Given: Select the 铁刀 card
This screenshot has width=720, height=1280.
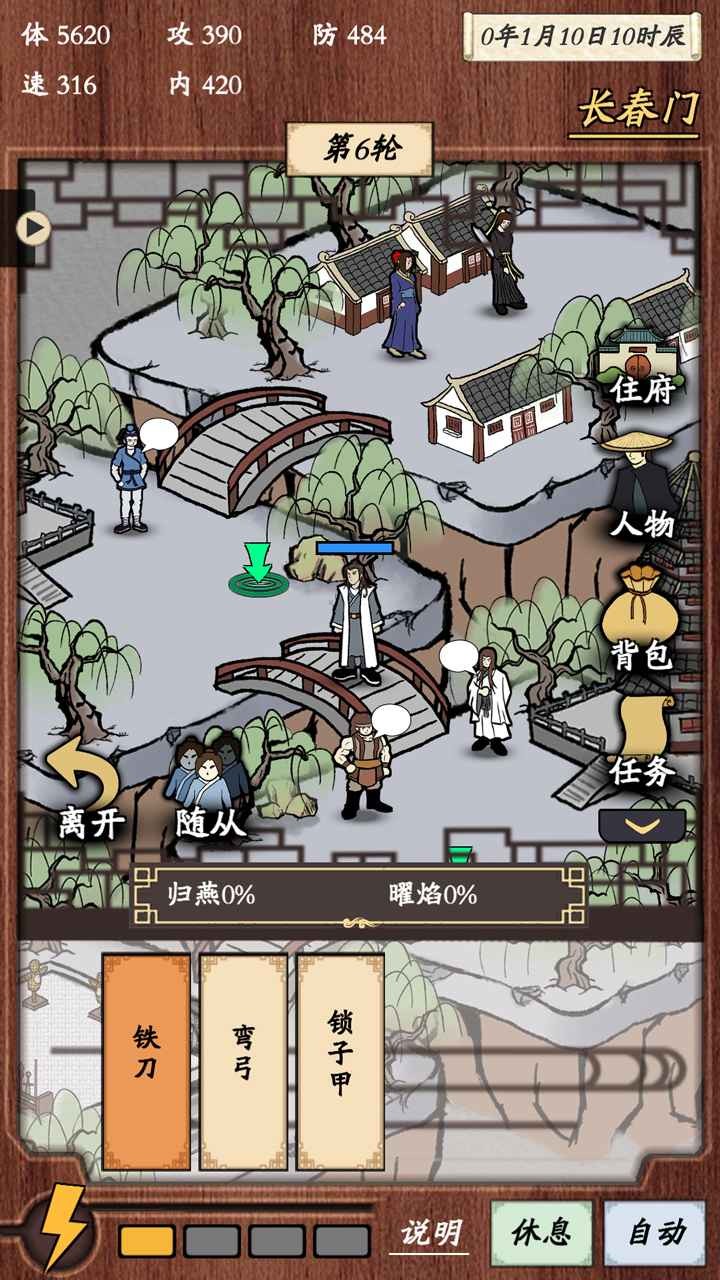Looking at the screenshot, I should [x=146, y=1061].
